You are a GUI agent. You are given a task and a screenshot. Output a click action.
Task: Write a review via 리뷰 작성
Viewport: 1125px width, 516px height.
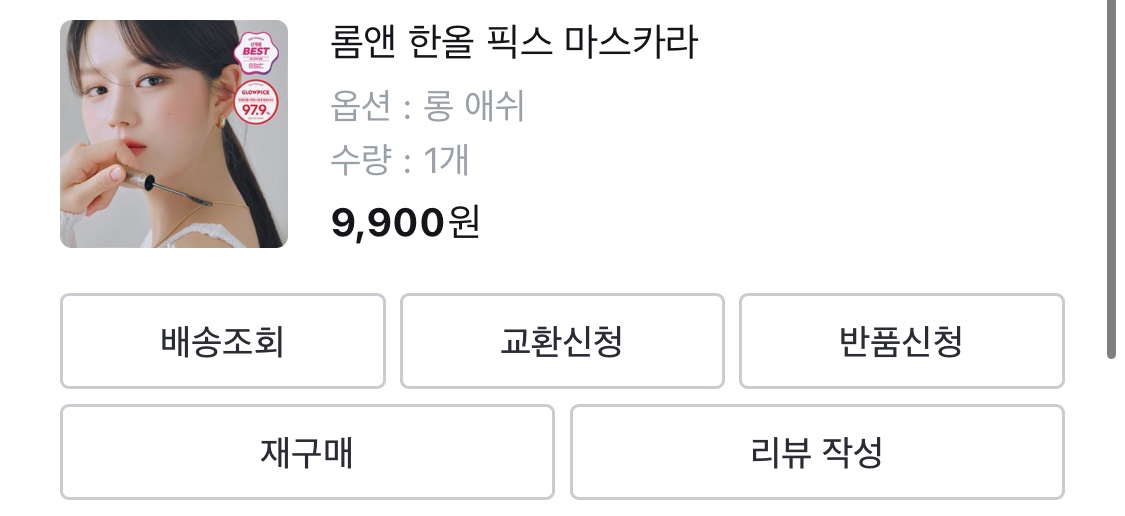817,452
